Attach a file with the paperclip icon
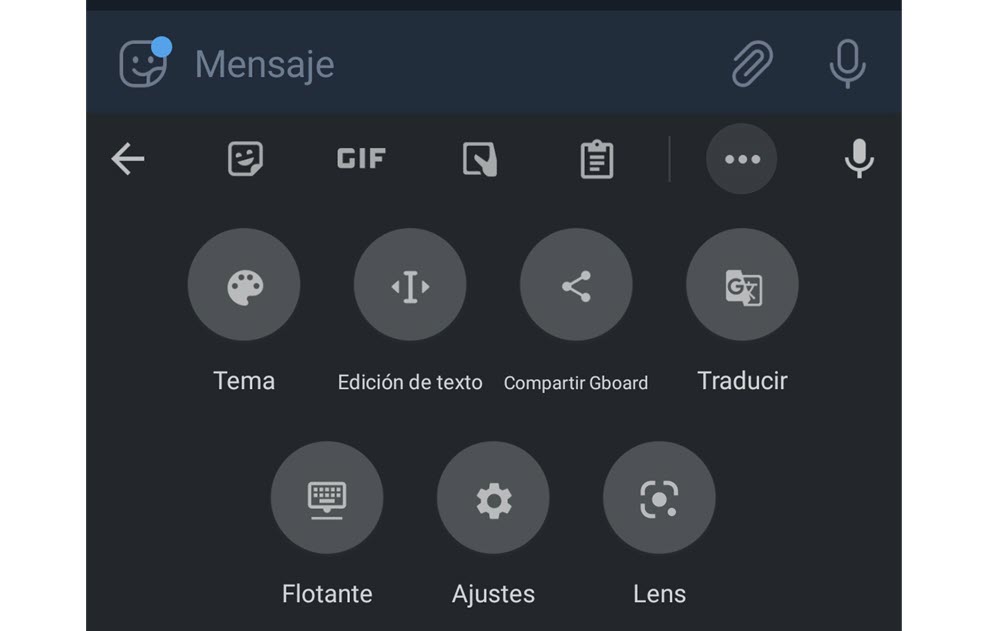This screenshot has height=631, width=1000. coord(752,64)
